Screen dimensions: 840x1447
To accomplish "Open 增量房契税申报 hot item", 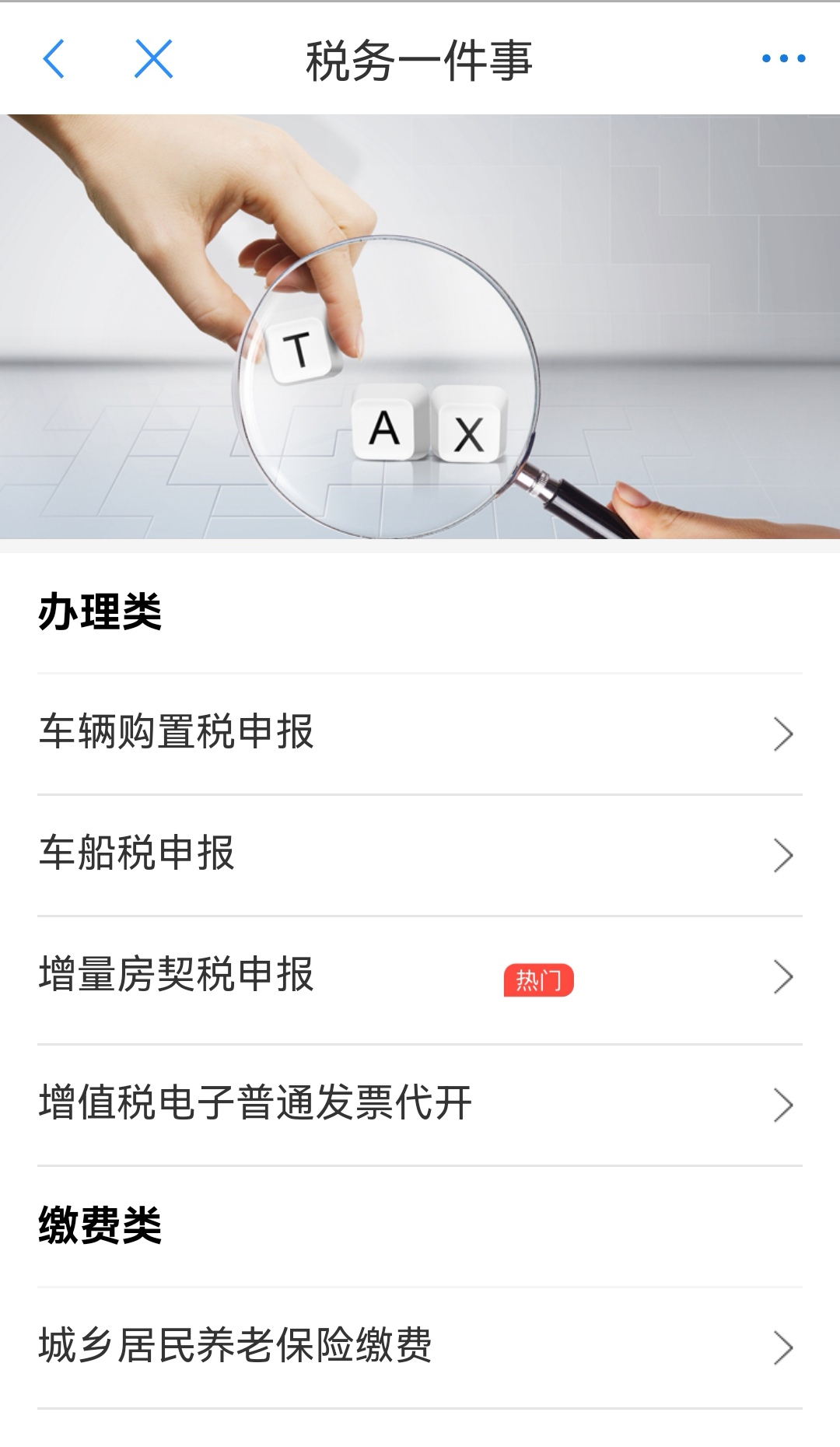I will pos(420,980).
